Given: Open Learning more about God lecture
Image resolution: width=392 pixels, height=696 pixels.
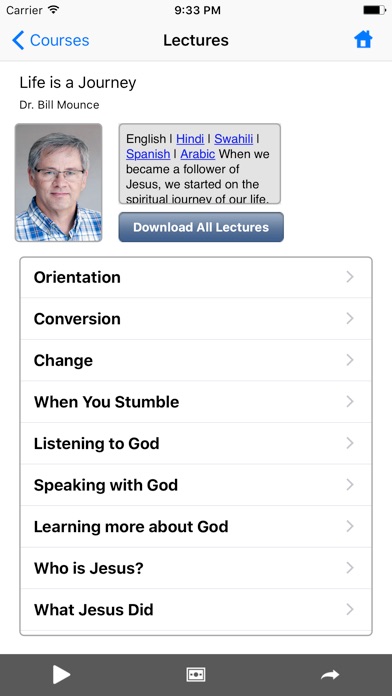Looking at the screenshot, I should [x=196, y=526].
